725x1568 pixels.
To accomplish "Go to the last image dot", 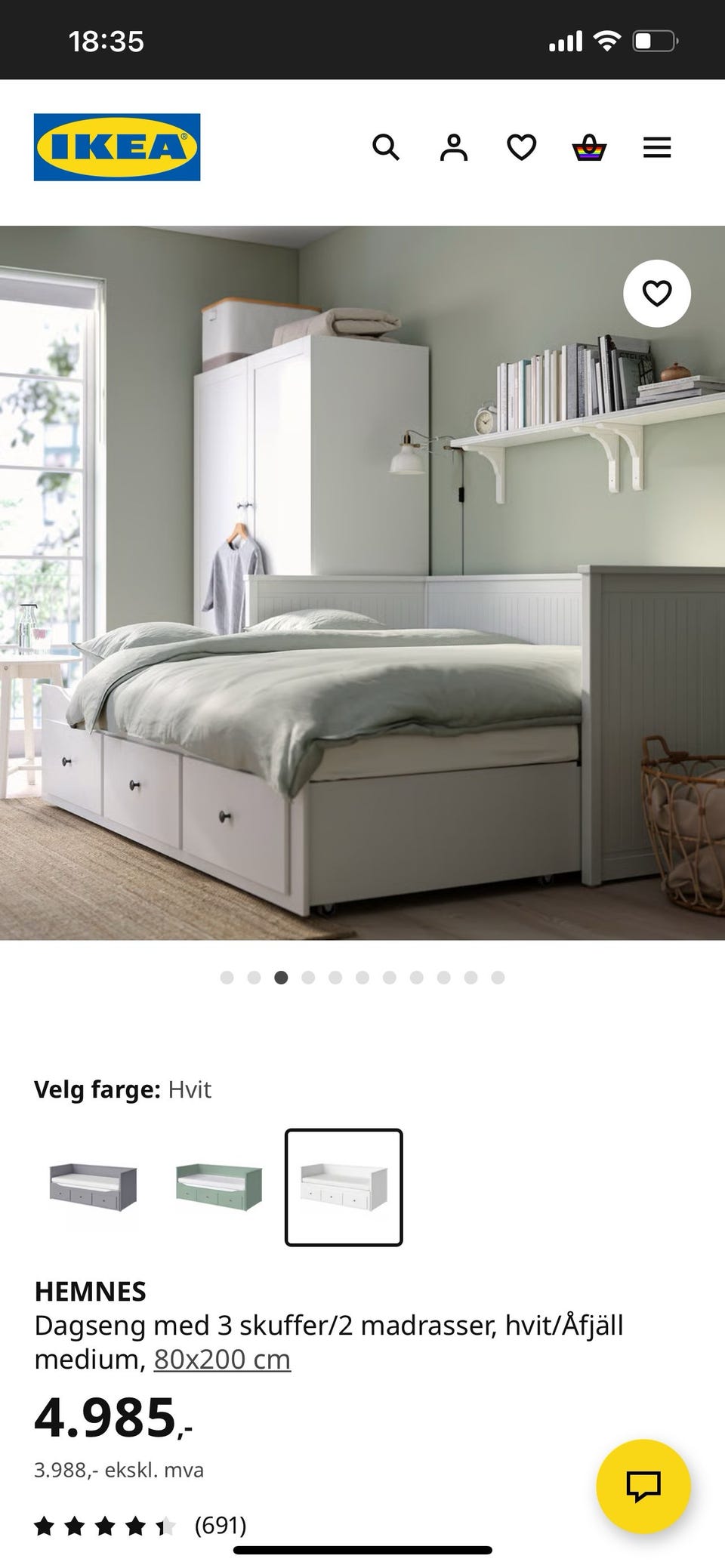I will pyautogui.click(x=498, y=977).
